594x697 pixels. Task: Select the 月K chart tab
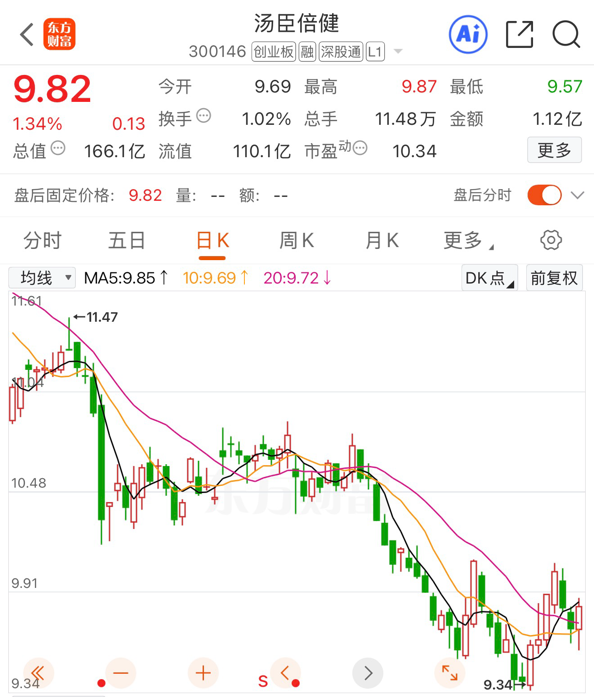click(x=382, y=240)
